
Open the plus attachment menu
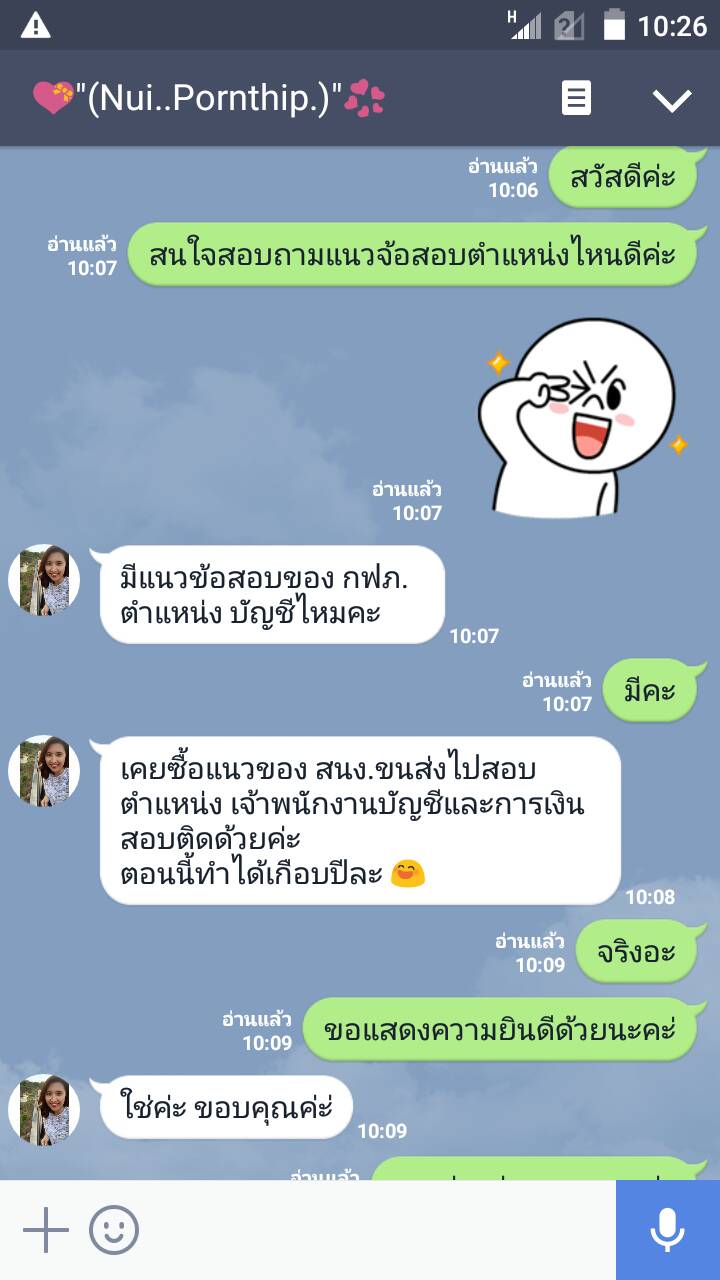(x=45, y=1230)
